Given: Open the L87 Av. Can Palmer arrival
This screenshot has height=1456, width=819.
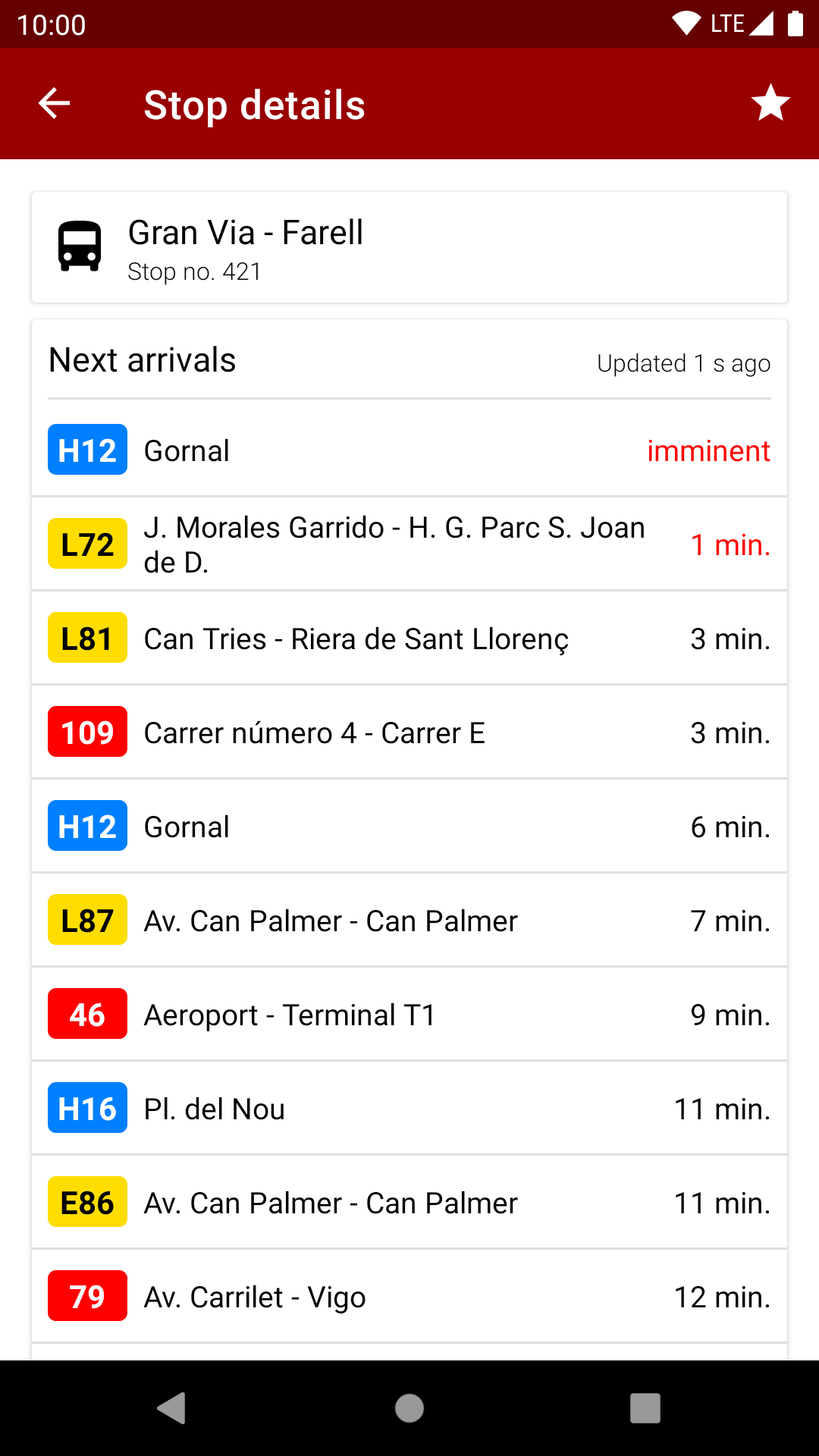Looking at the screenshot, I should click(x=409, y=921).
